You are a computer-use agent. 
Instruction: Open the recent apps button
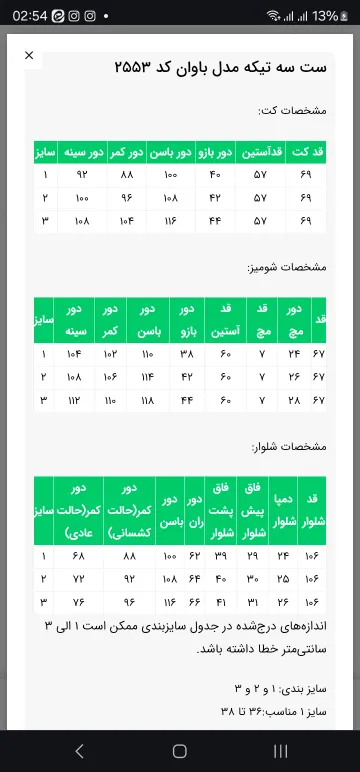click(x=280, y=751)
